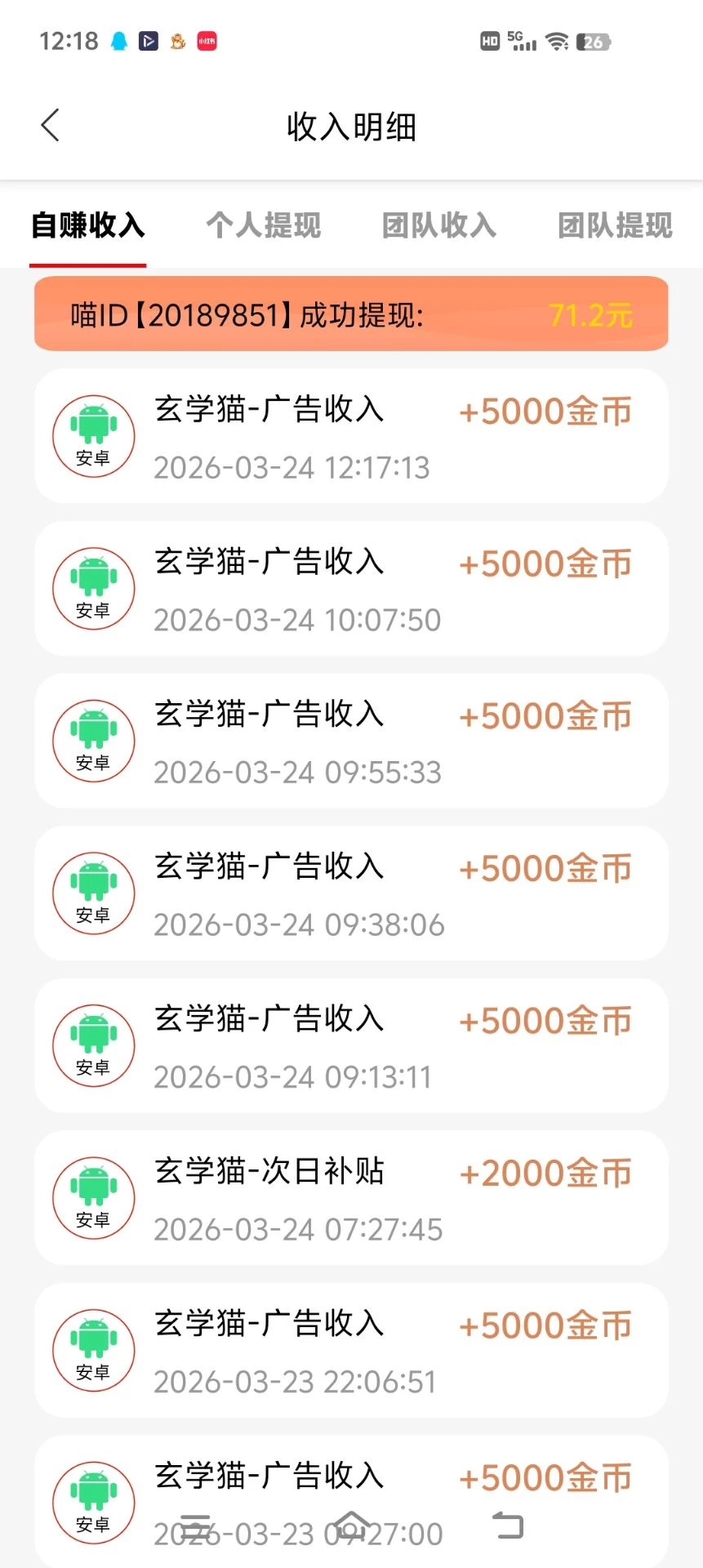
Task: Switch to the 个人提现 tab
Action: point(264,225)
